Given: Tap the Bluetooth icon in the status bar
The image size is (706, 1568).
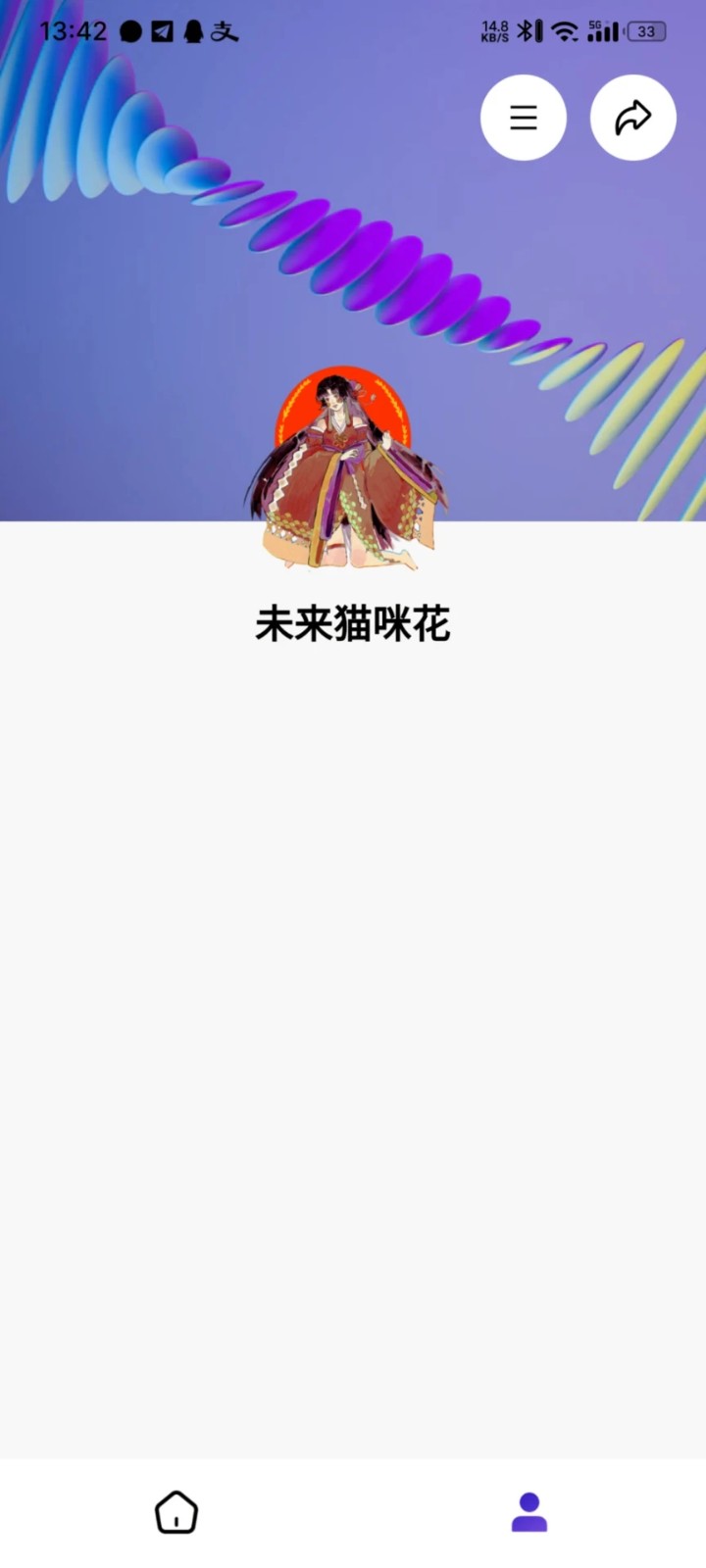Looking at the screenshot, I should point(528,30).
